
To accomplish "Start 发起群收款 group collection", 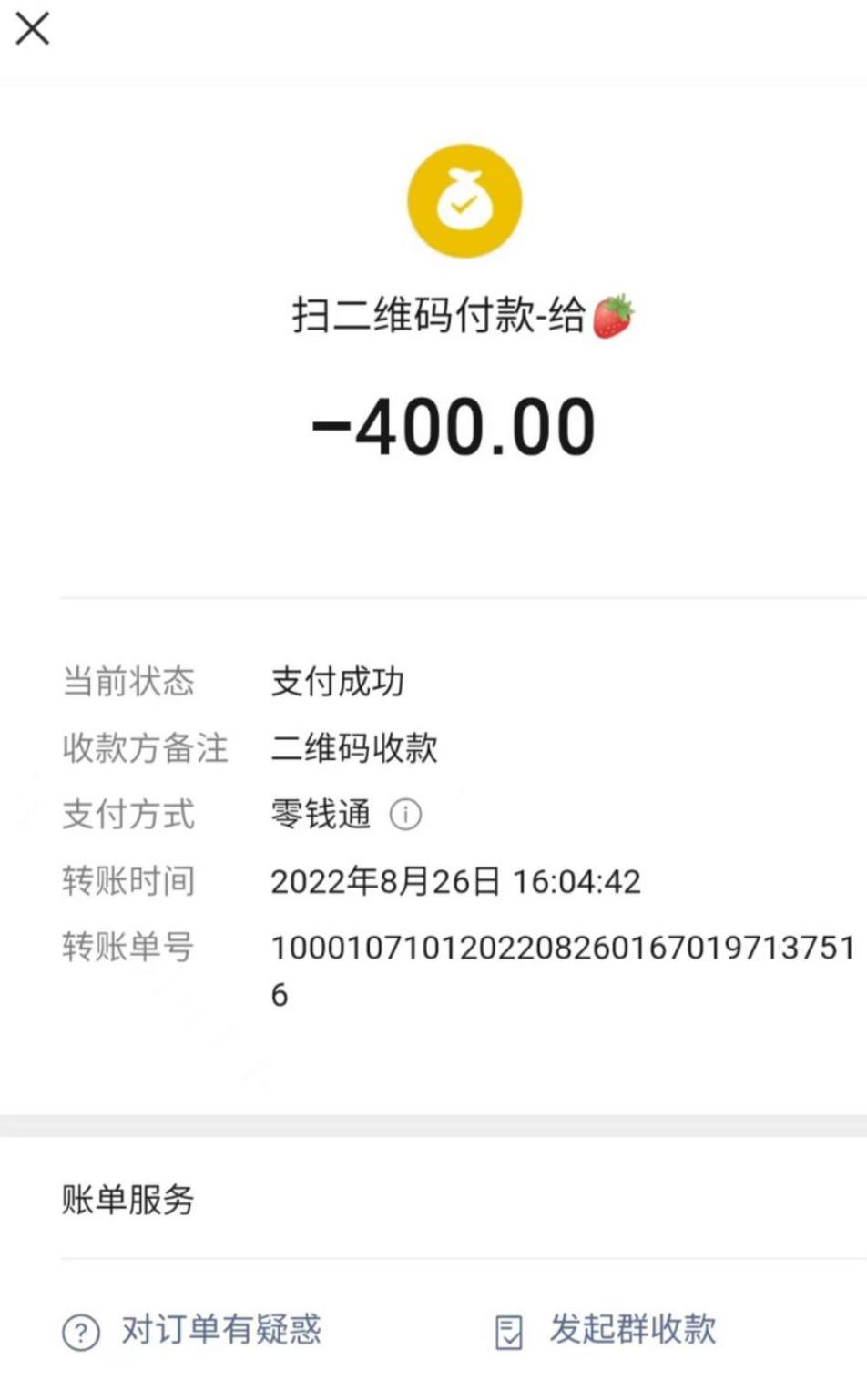I will 607,1331.
